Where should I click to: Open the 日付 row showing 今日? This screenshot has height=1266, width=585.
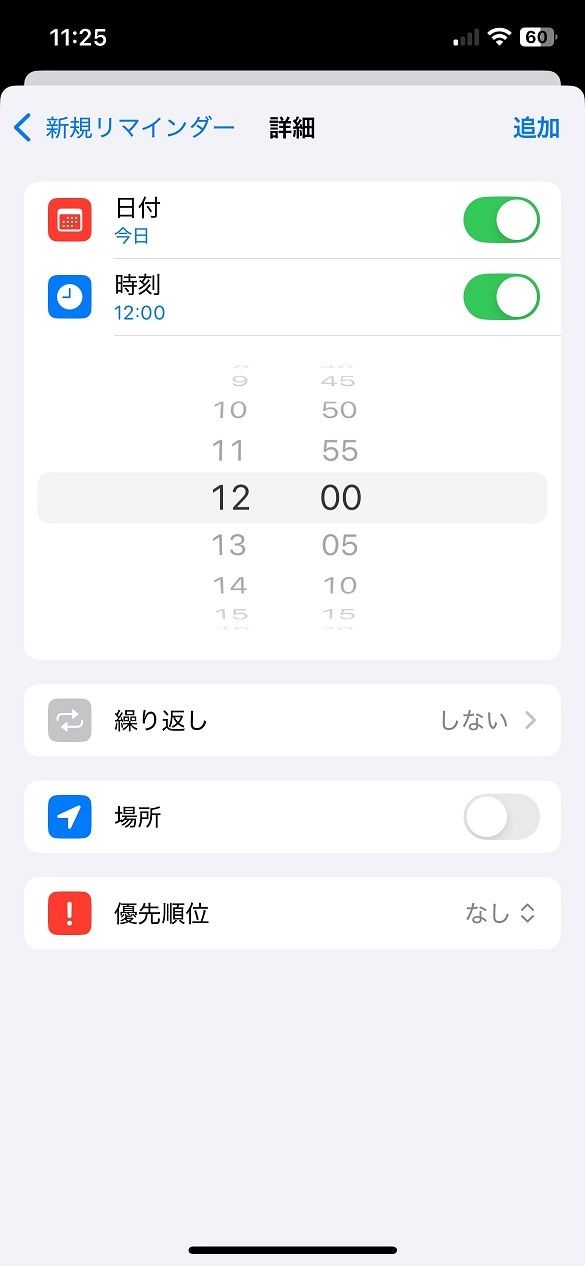292,220
